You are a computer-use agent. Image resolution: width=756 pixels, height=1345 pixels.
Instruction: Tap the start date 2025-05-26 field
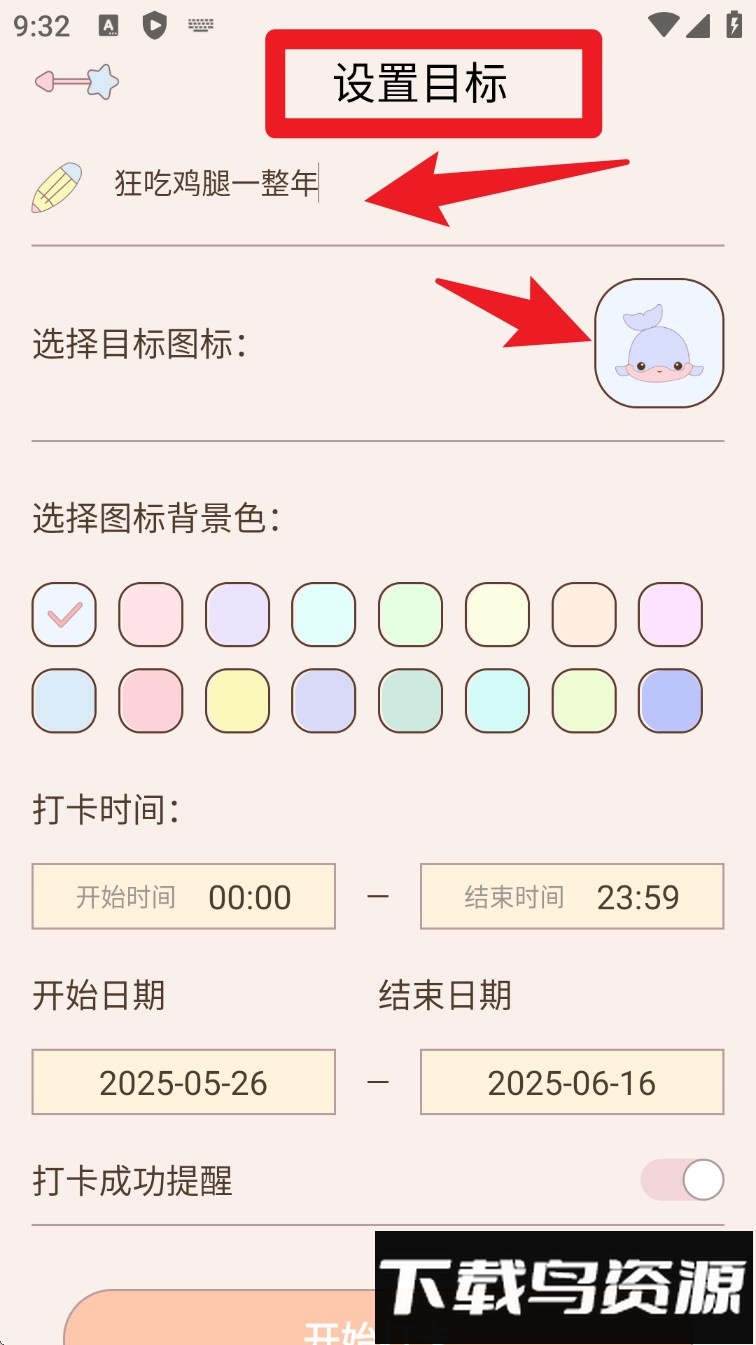[183, 1082]
